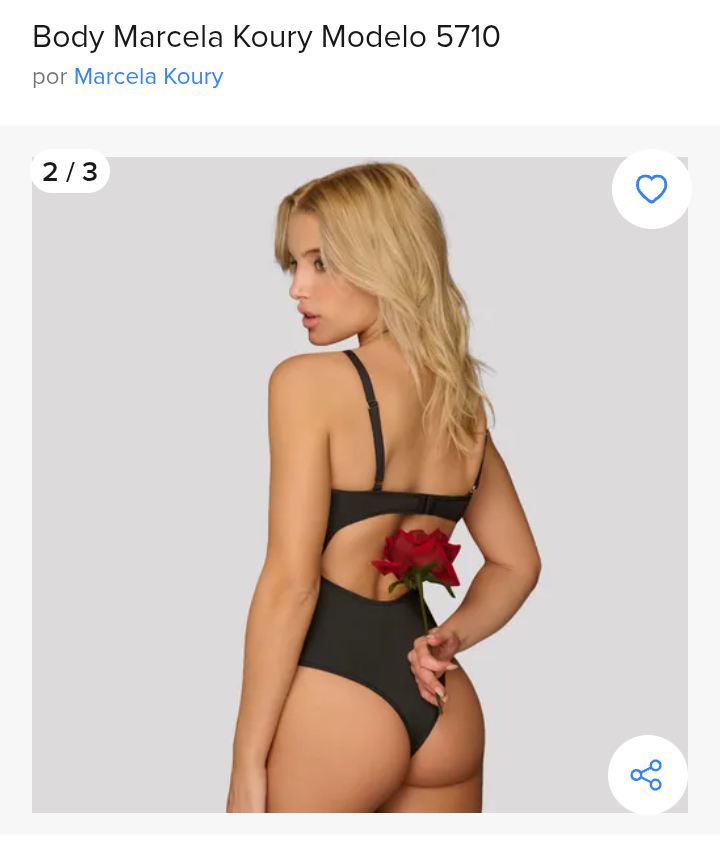Add this body to favorites

click(x=651, y=189)
